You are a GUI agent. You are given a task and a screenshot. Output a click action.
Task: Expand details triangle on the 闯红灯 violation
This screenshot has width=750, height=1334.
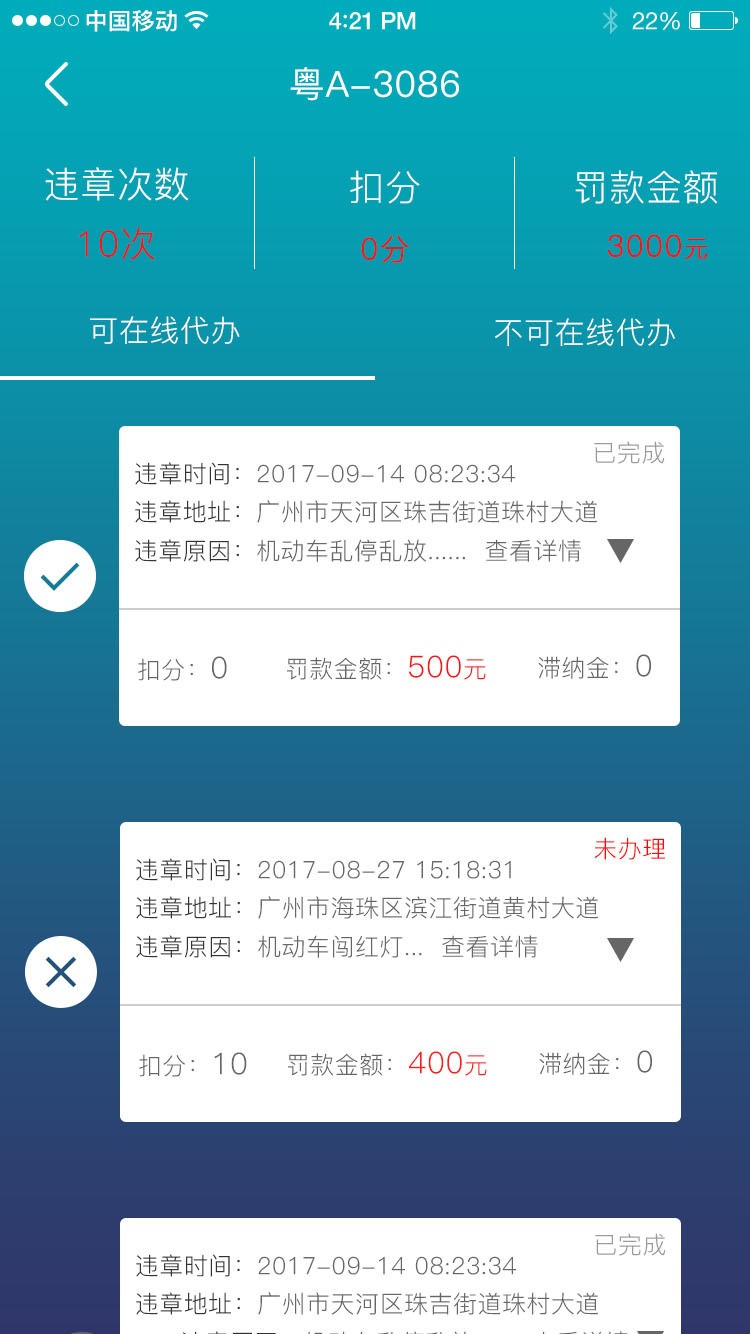click(x=620, y=946)
